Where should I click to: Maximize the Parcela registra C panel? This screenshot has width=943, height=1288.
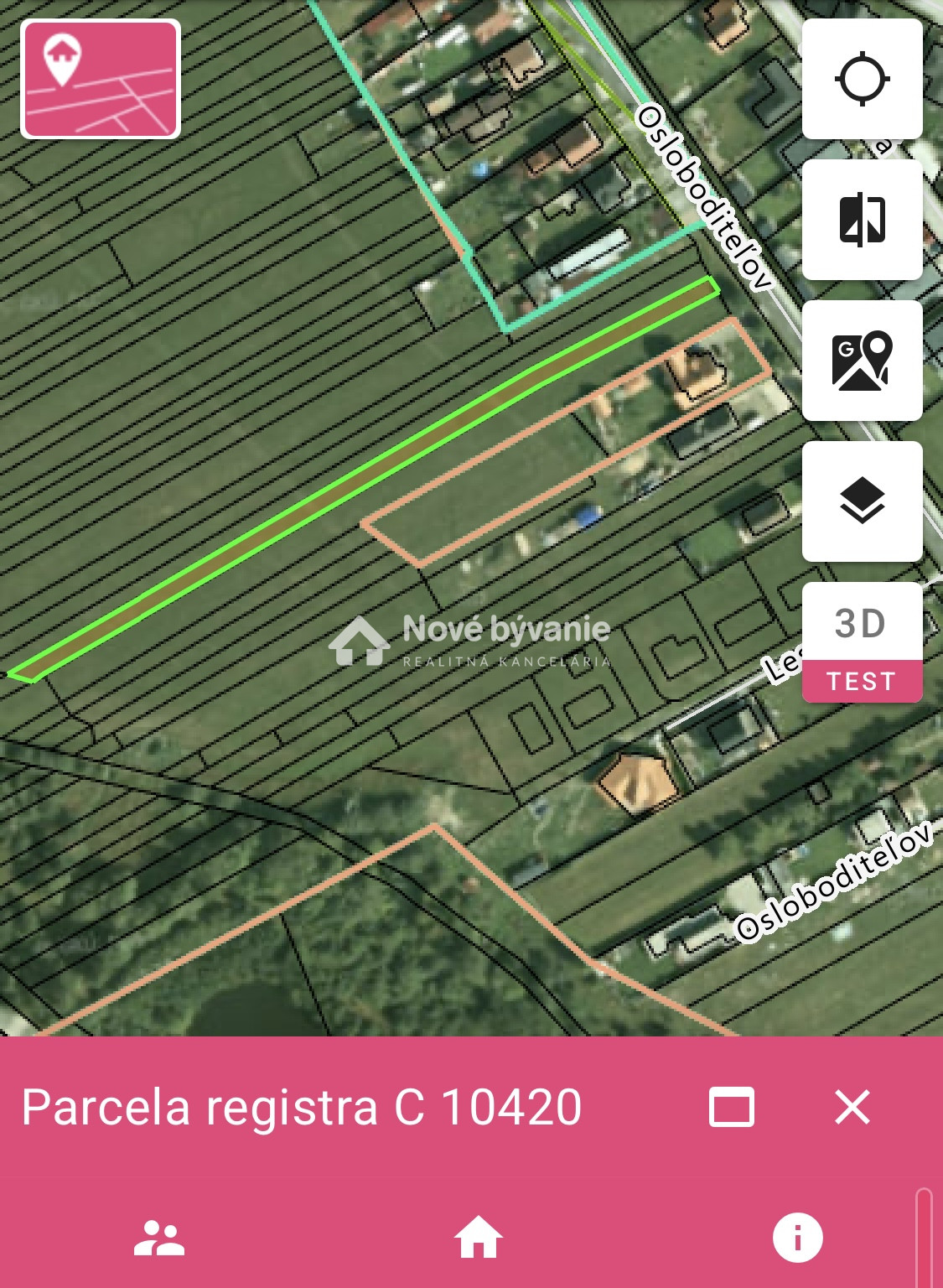[731, 1107]
